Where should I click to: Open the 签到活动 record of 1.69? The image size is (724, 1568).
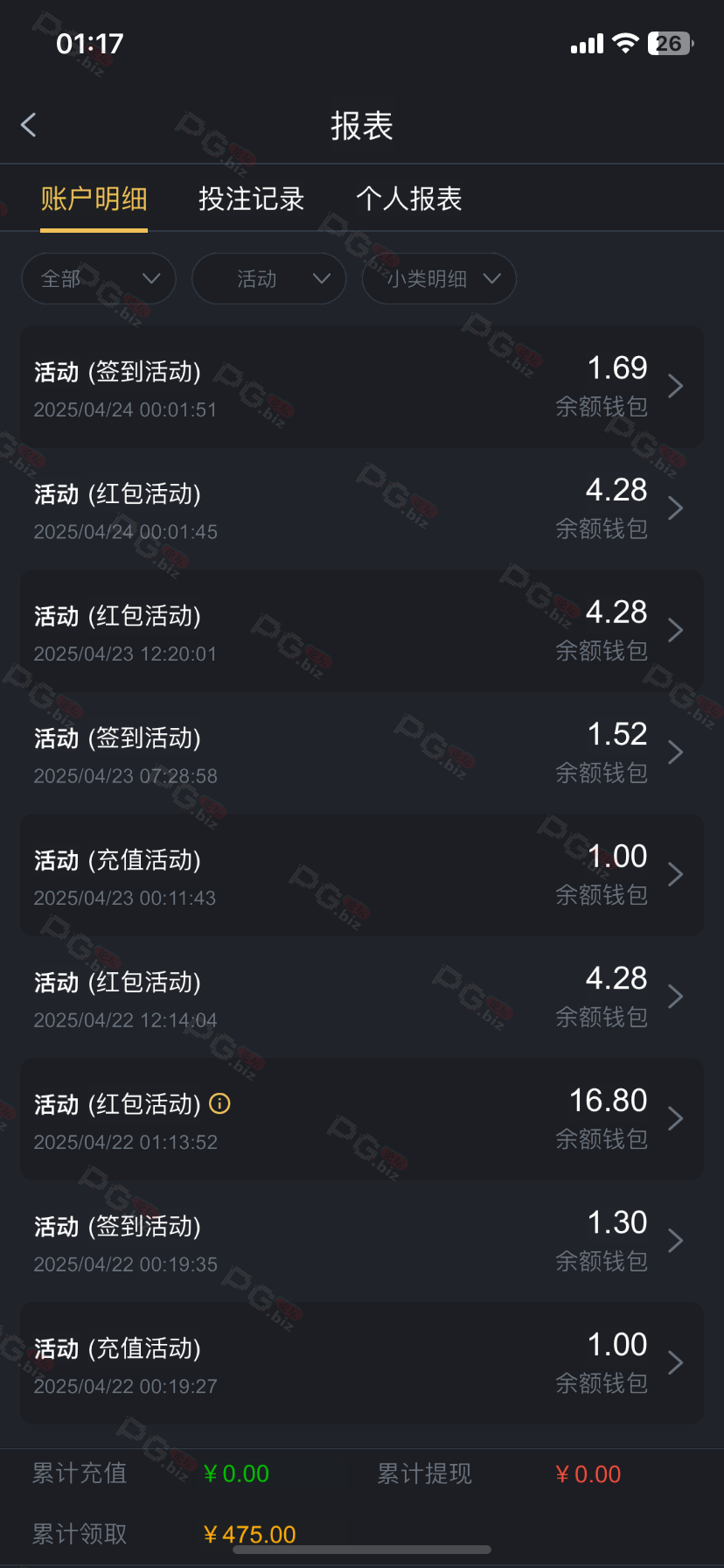362,387
